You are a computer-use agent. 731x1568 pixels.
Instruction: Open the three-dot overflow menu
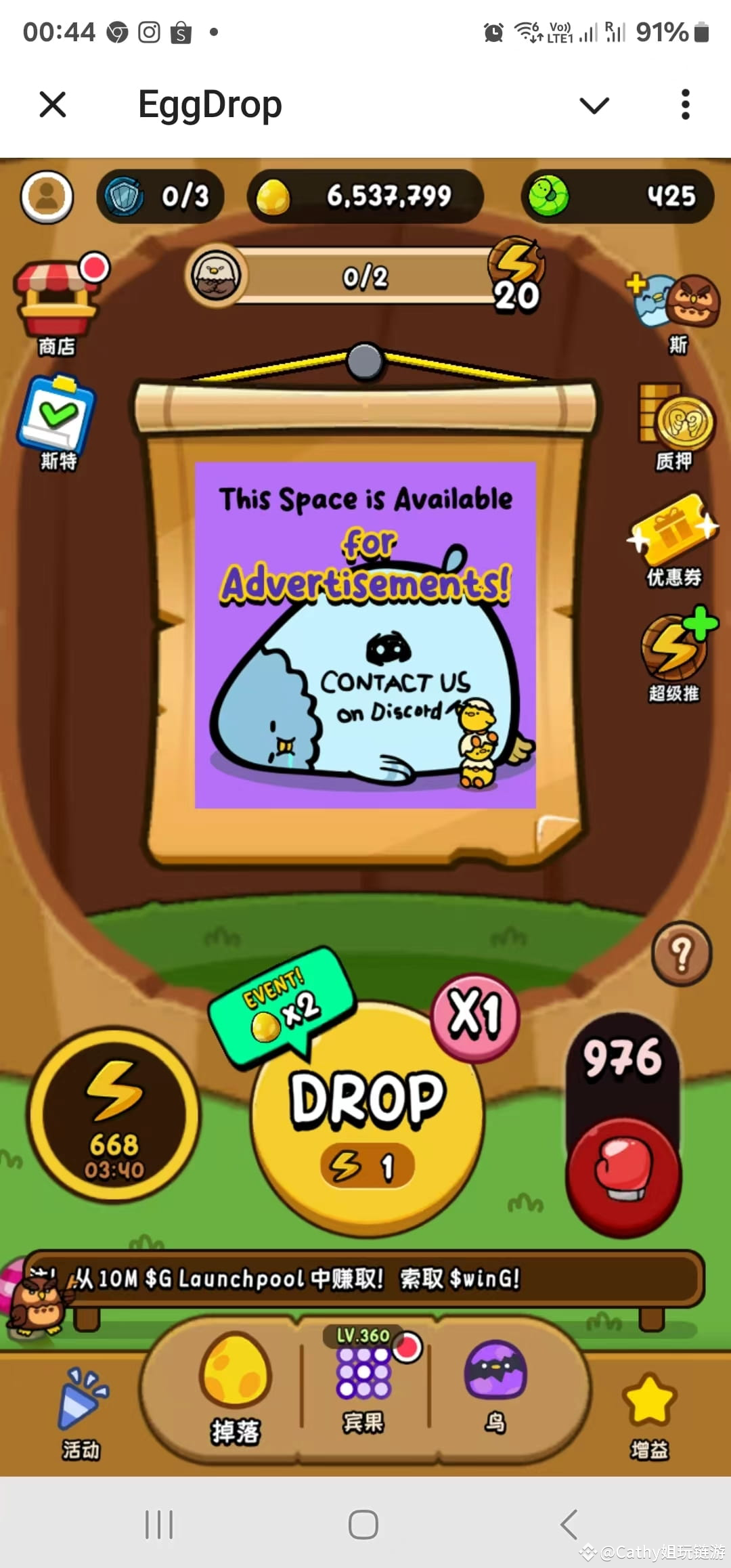point(685,105)
